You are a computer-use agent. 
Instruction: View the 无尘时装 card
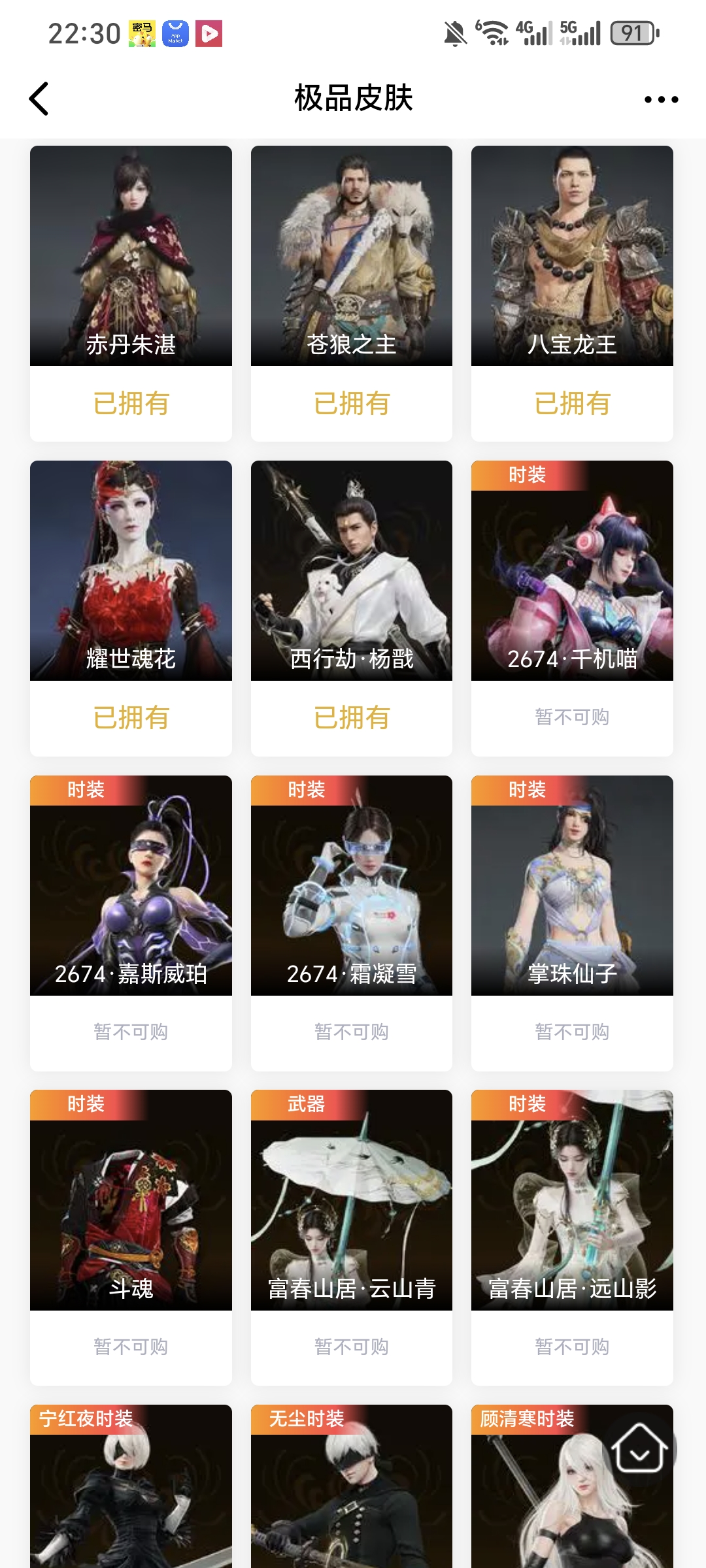click(x=352, y=1496)
